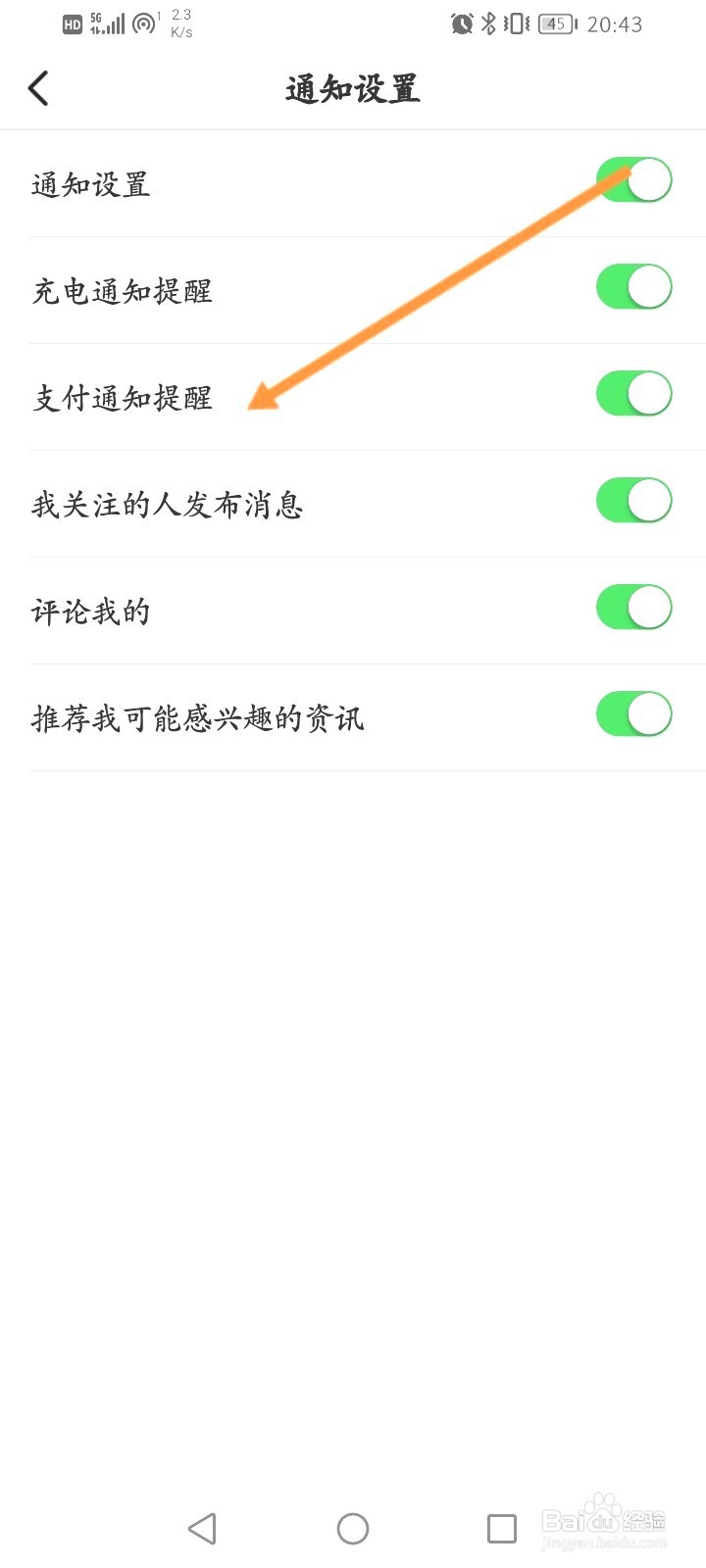The image size is (706, 1568).
Task: Toggle 支付通知提醒 off
Action: pos(633,394)
